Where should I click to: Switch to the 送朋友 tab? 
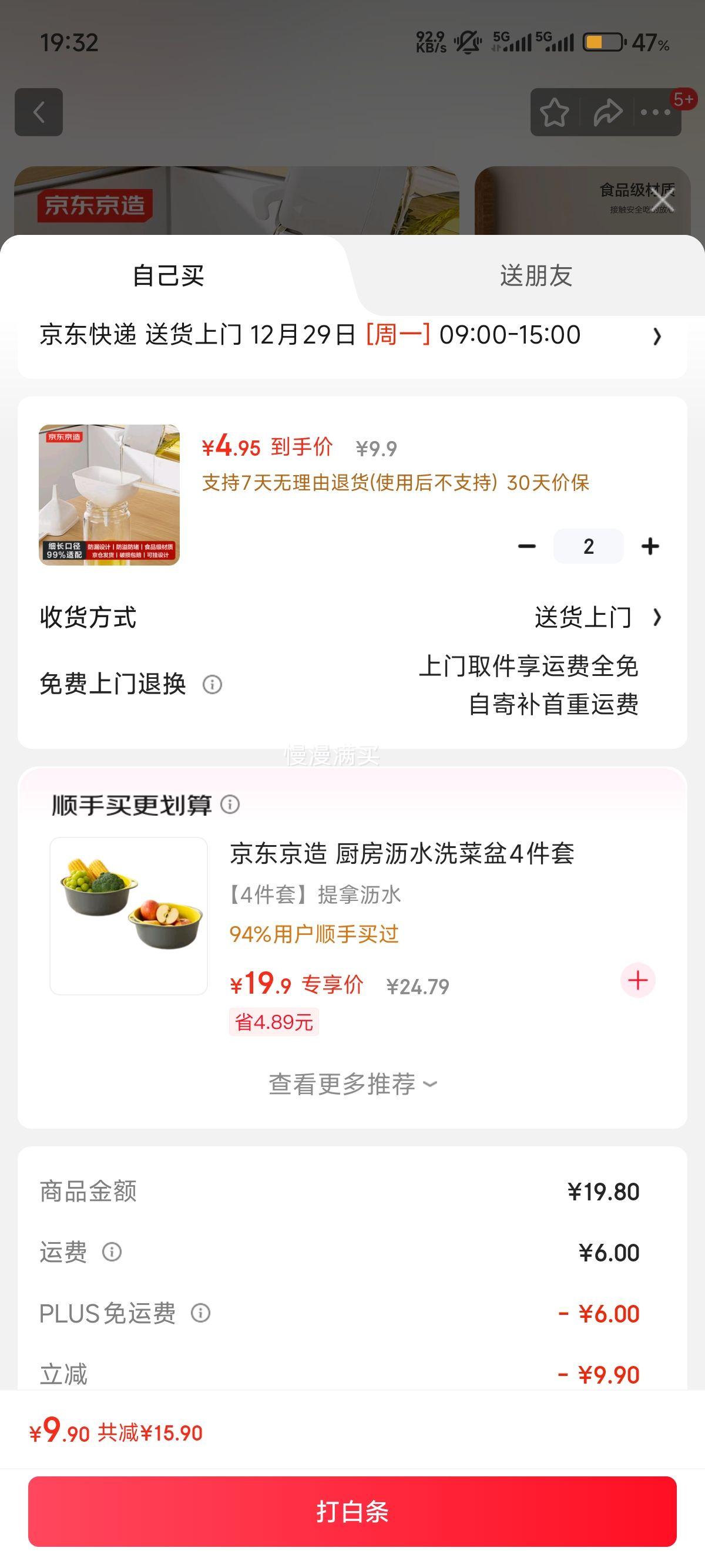pyautogui.click(x=536, y=276)
